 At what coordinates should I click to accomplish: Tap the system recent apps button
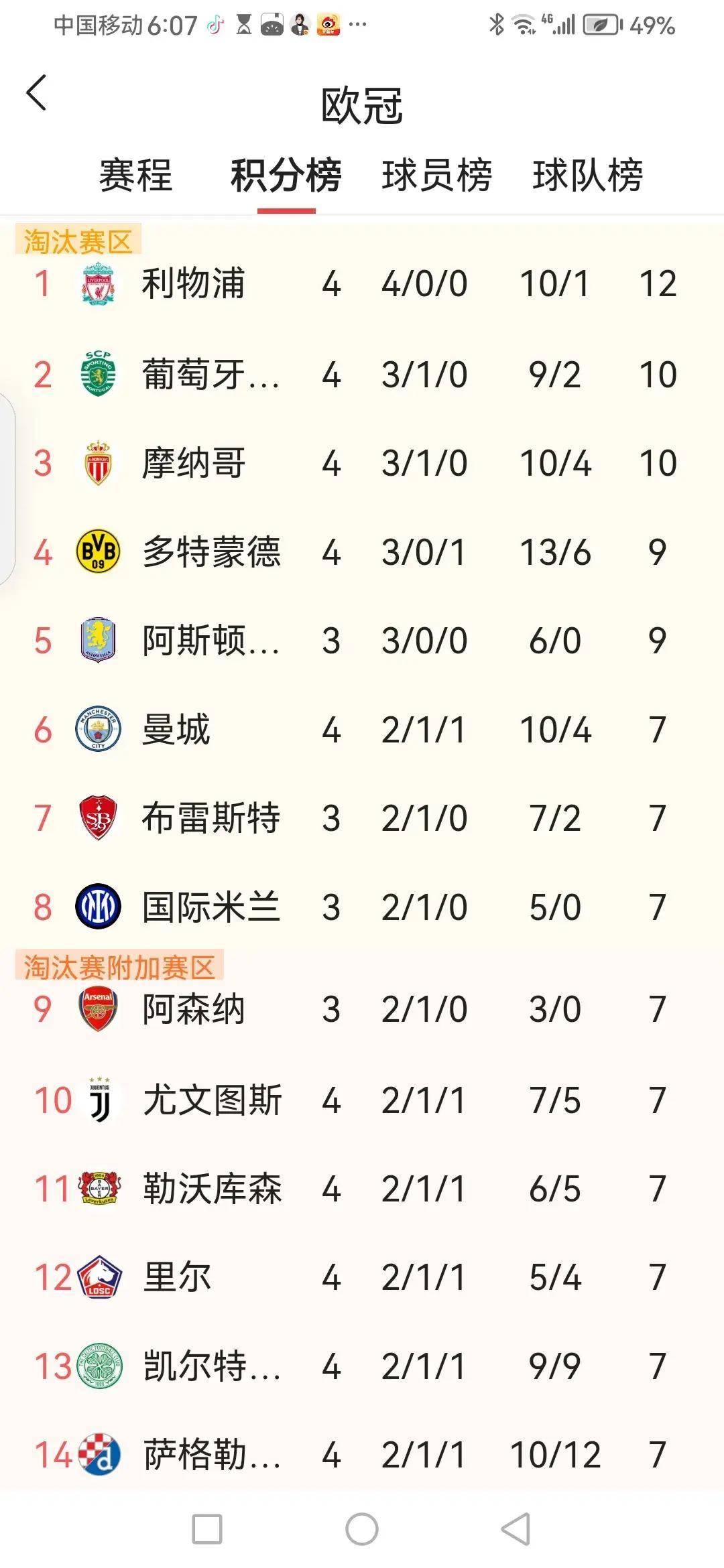coord(207,1529)
